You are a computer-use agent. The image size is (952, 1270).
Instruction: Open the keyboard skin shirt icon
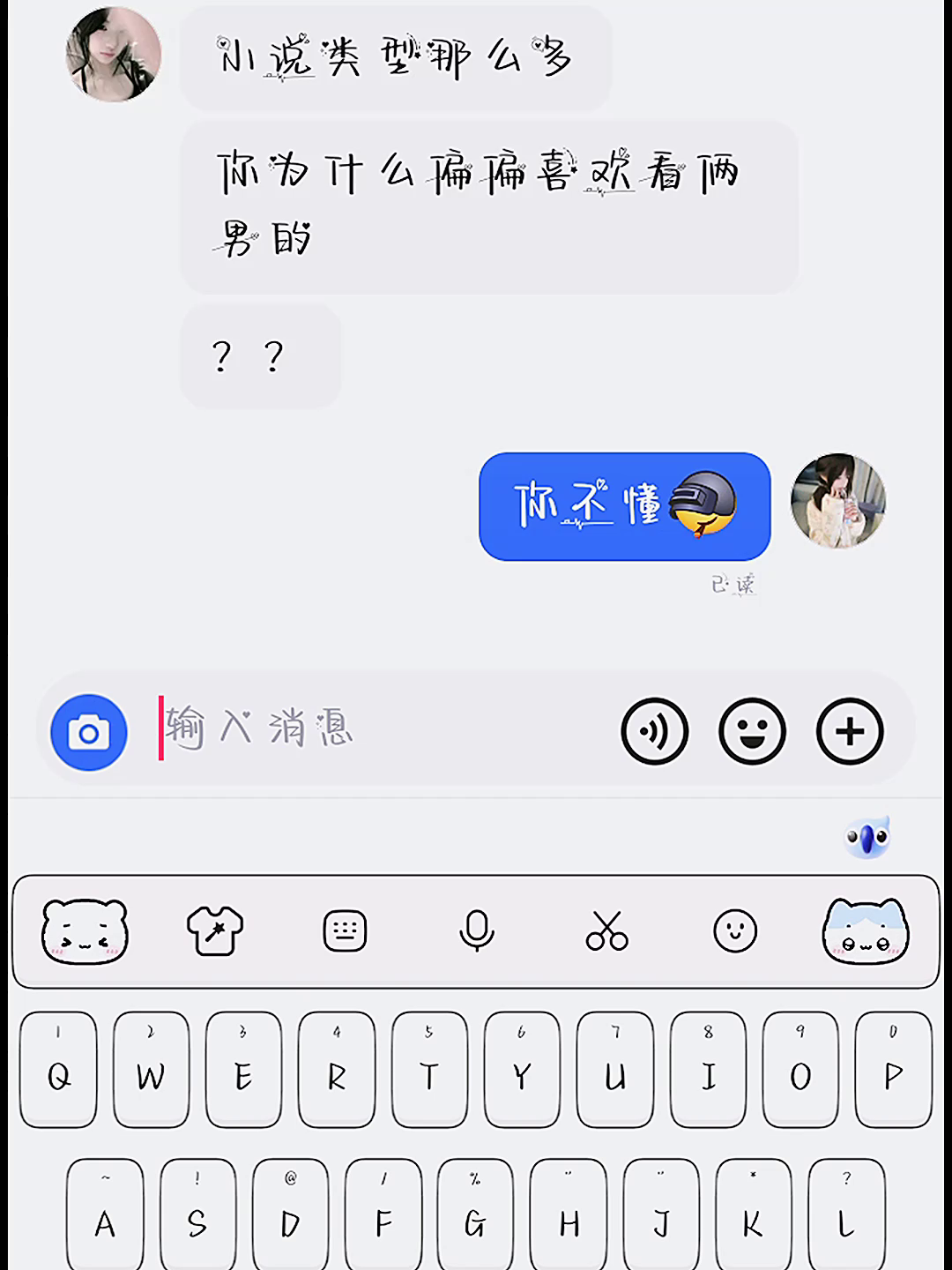pos(214,931)
